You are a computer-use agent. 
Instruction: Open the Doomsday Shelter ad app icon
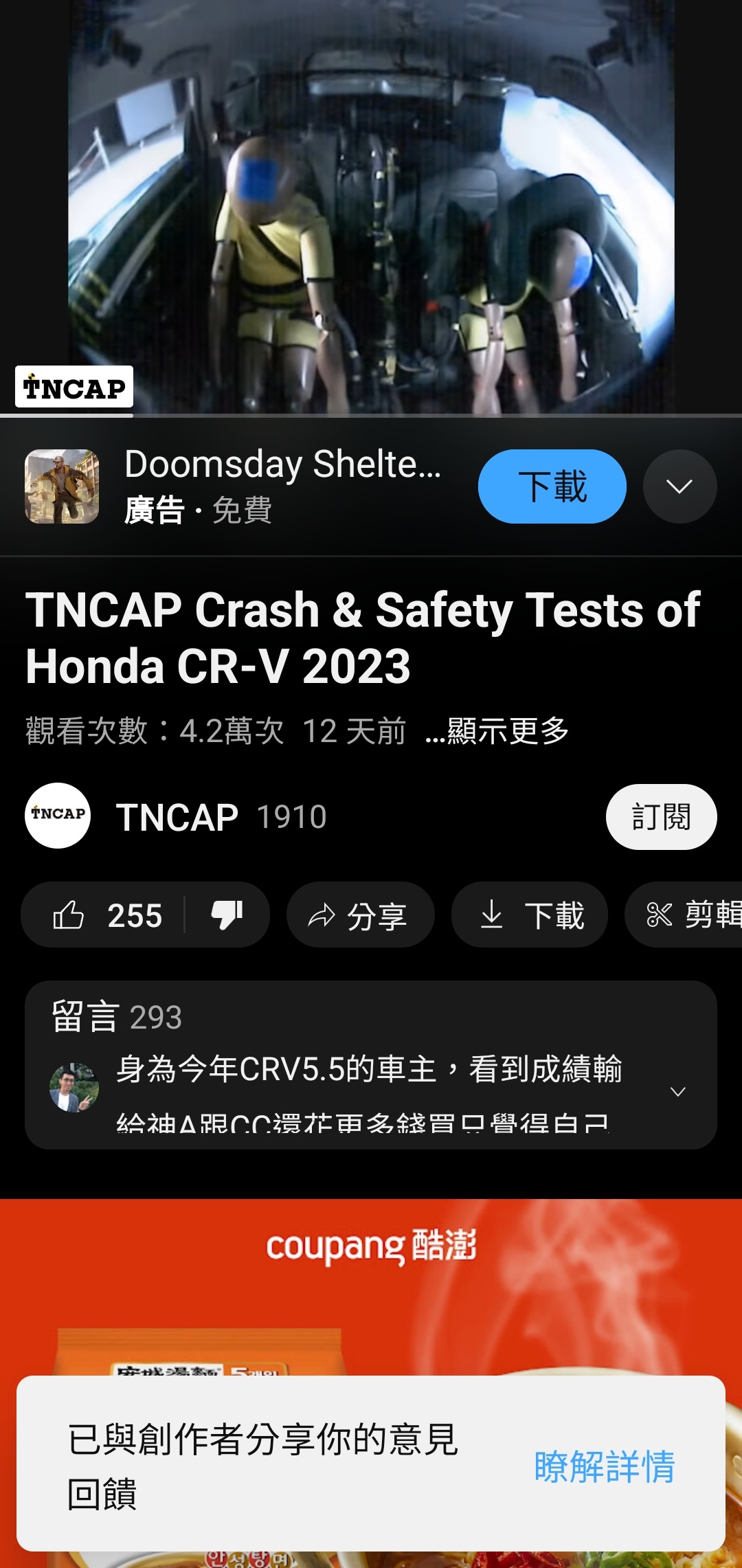[62, 486]
